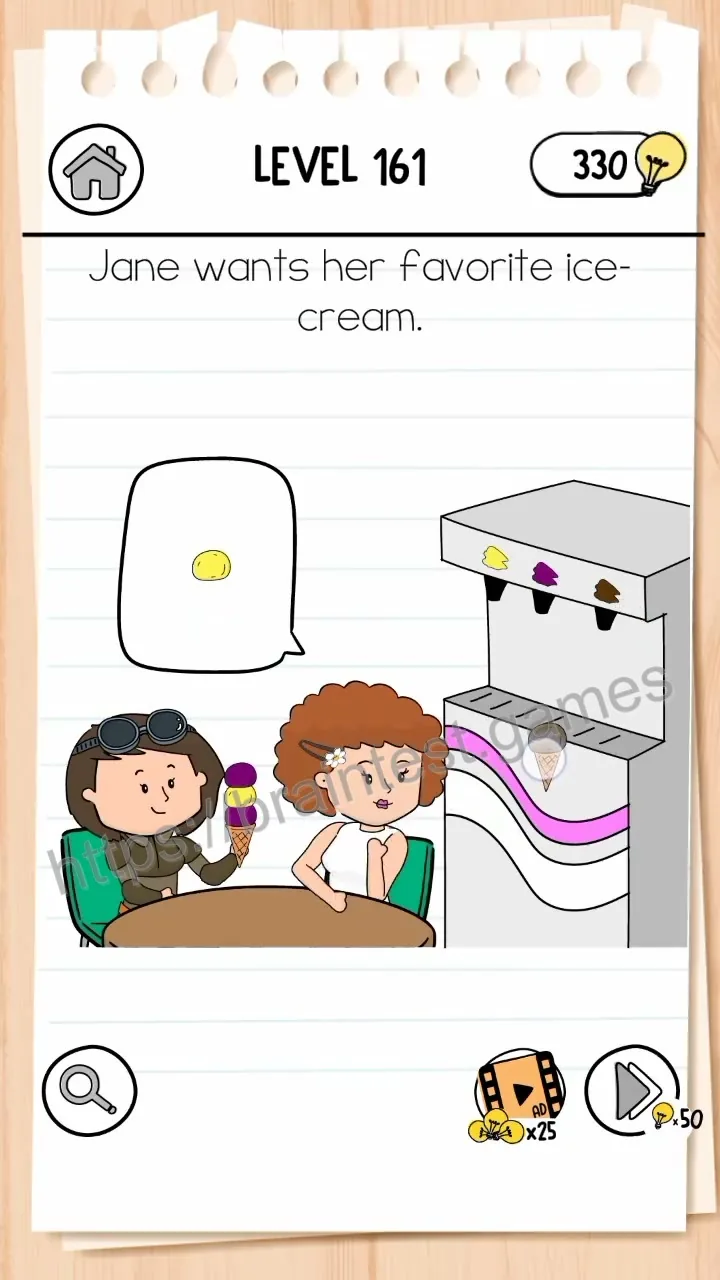Tap the yellow ice-cream dispenser
Image resolution: width=720 pixels, height=1280 pixels.
(495, 573)
